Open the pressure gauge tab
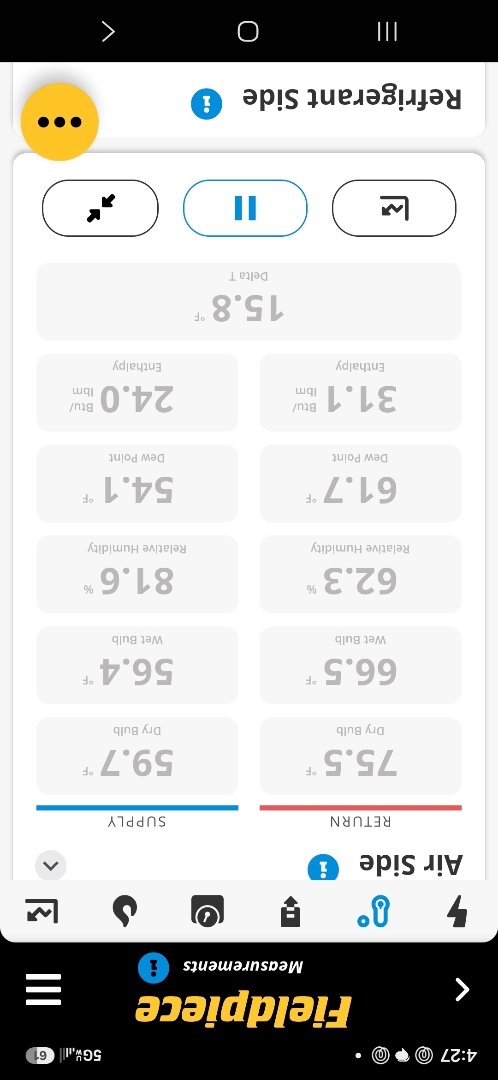 207,912
